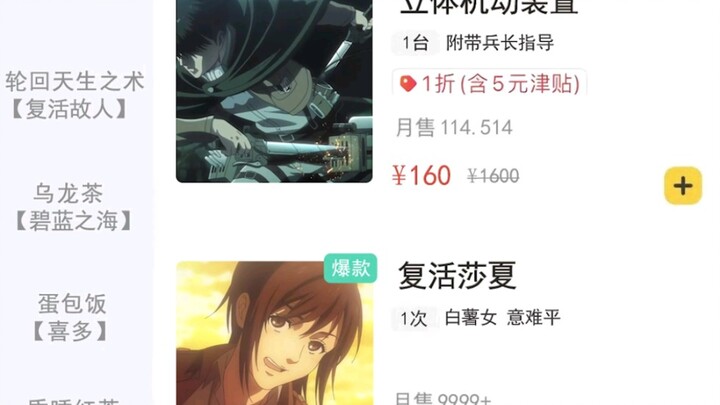Viewport: 720px width, 405px height.
Task: View the 立体机动装置 product image
Action: pos(274,90)
